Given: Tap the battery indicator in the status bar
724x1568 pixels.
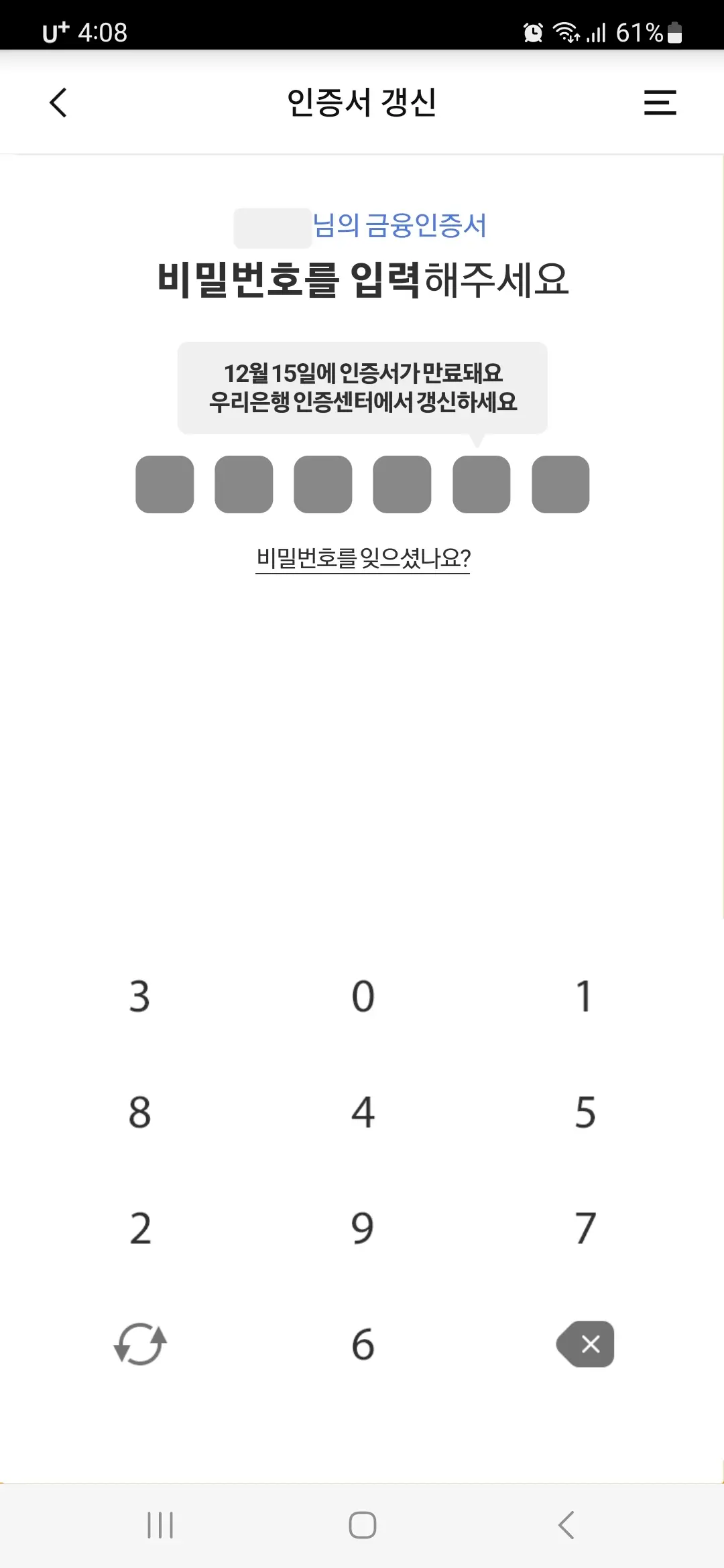Looking at the screenshot, I should pyautogui.click(x=672, y=31).
